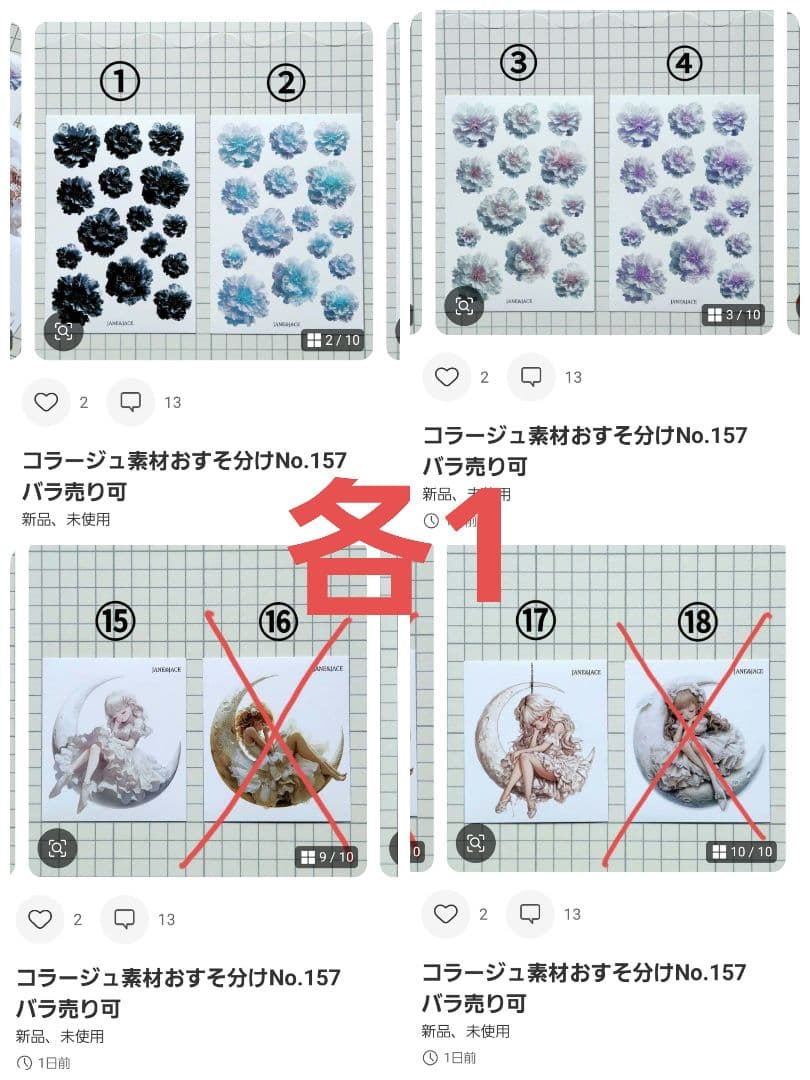Heart the purple flowers listing

click(446, 377)
